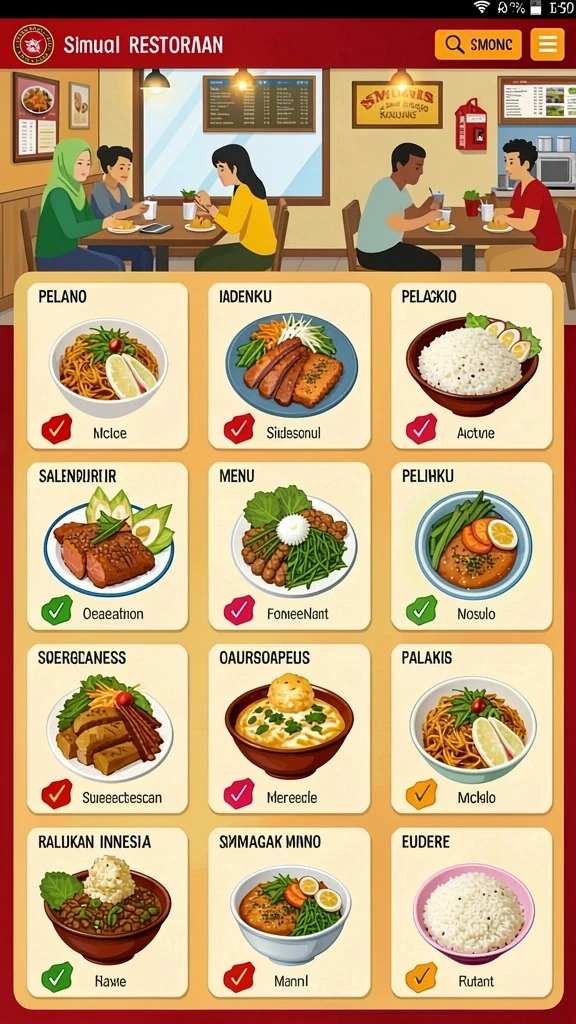Open the PELACKIO rice bowl card
Viewport: 576px width, 1024px height.
click(x=472, y=366)
